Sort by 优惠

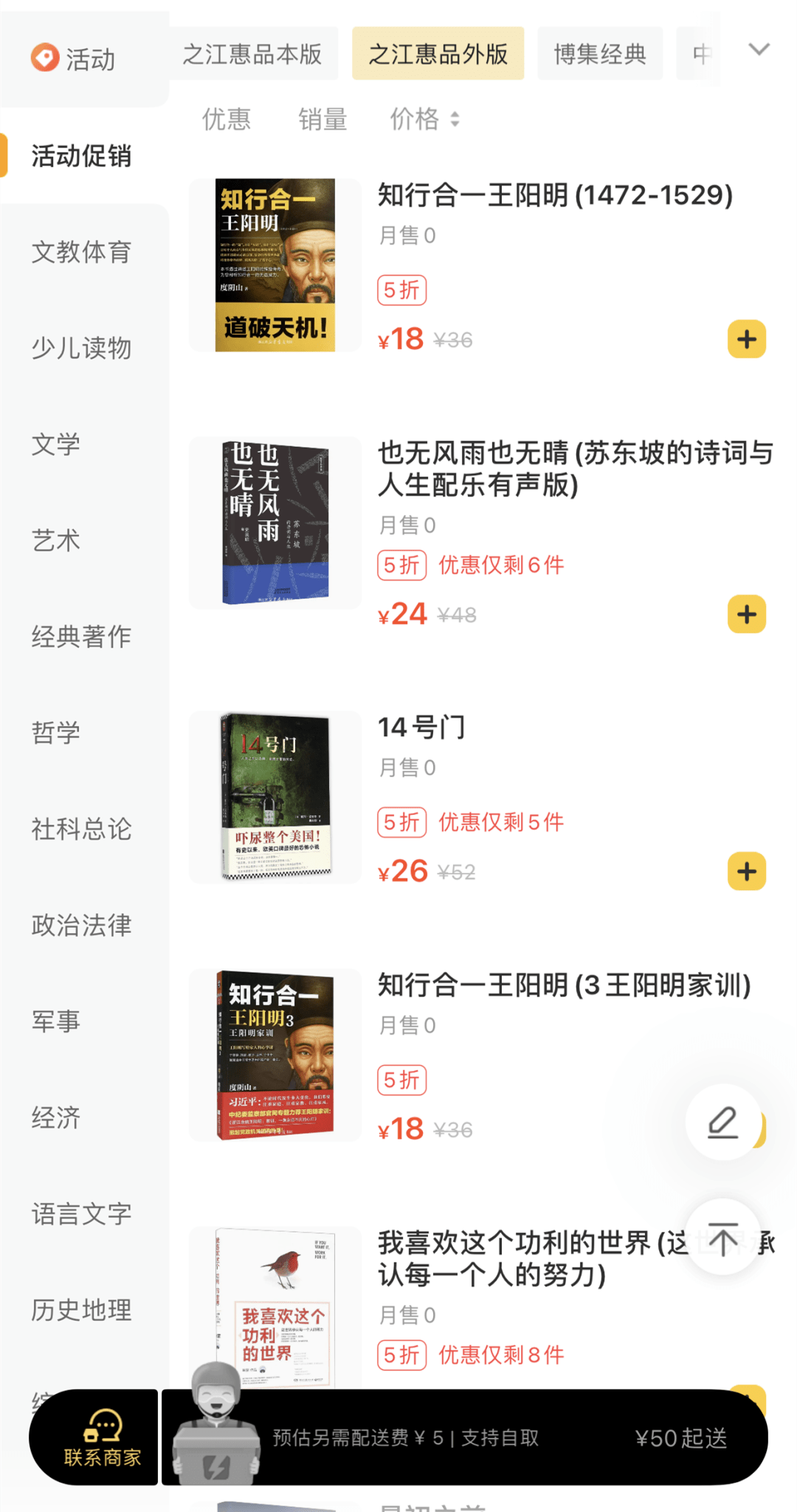[x=227, y=119]
